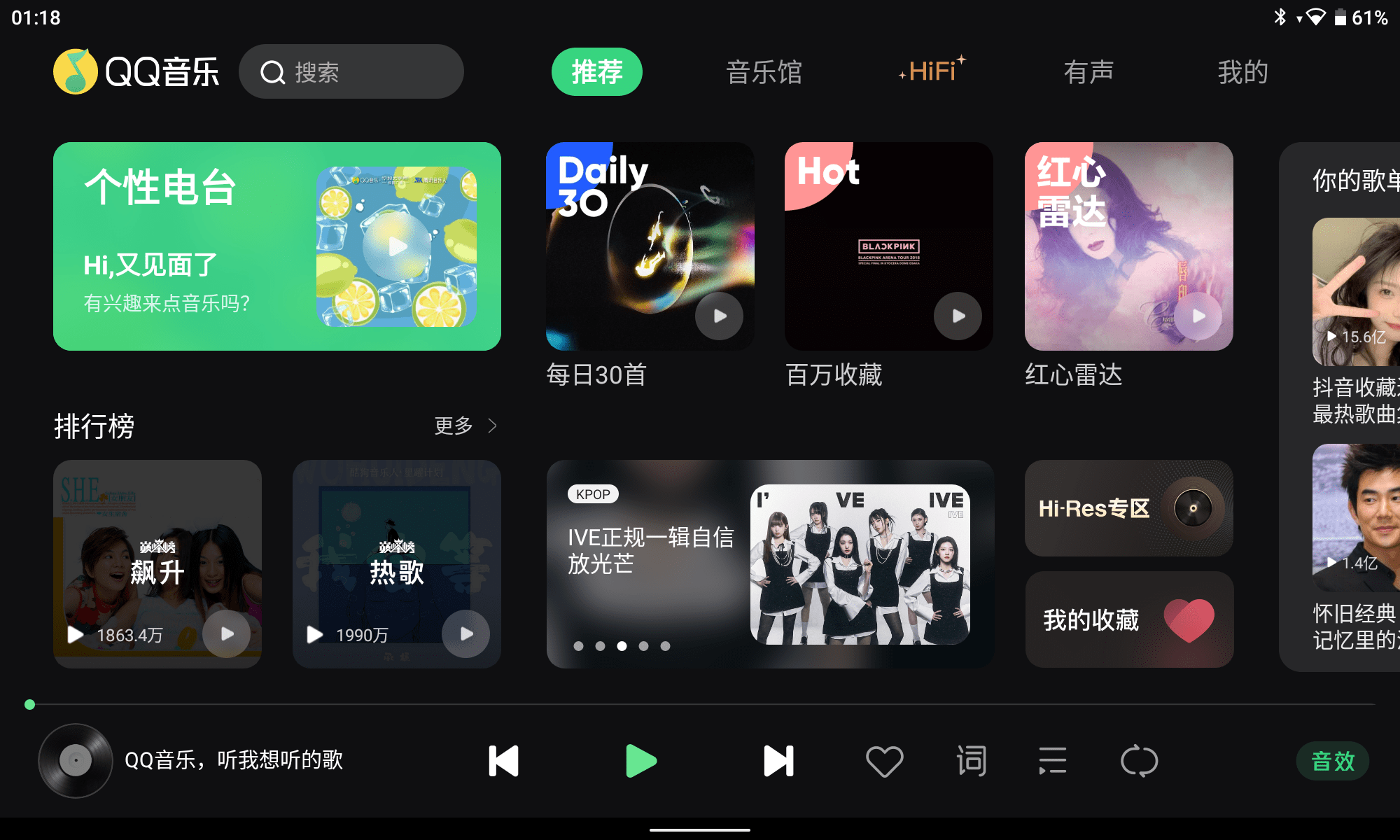Image resolution: width=1400 pixels, height=840 pixels.
Task: Open the 每日30首 Daily 30 playlist
Action: (x=650, y=246)
